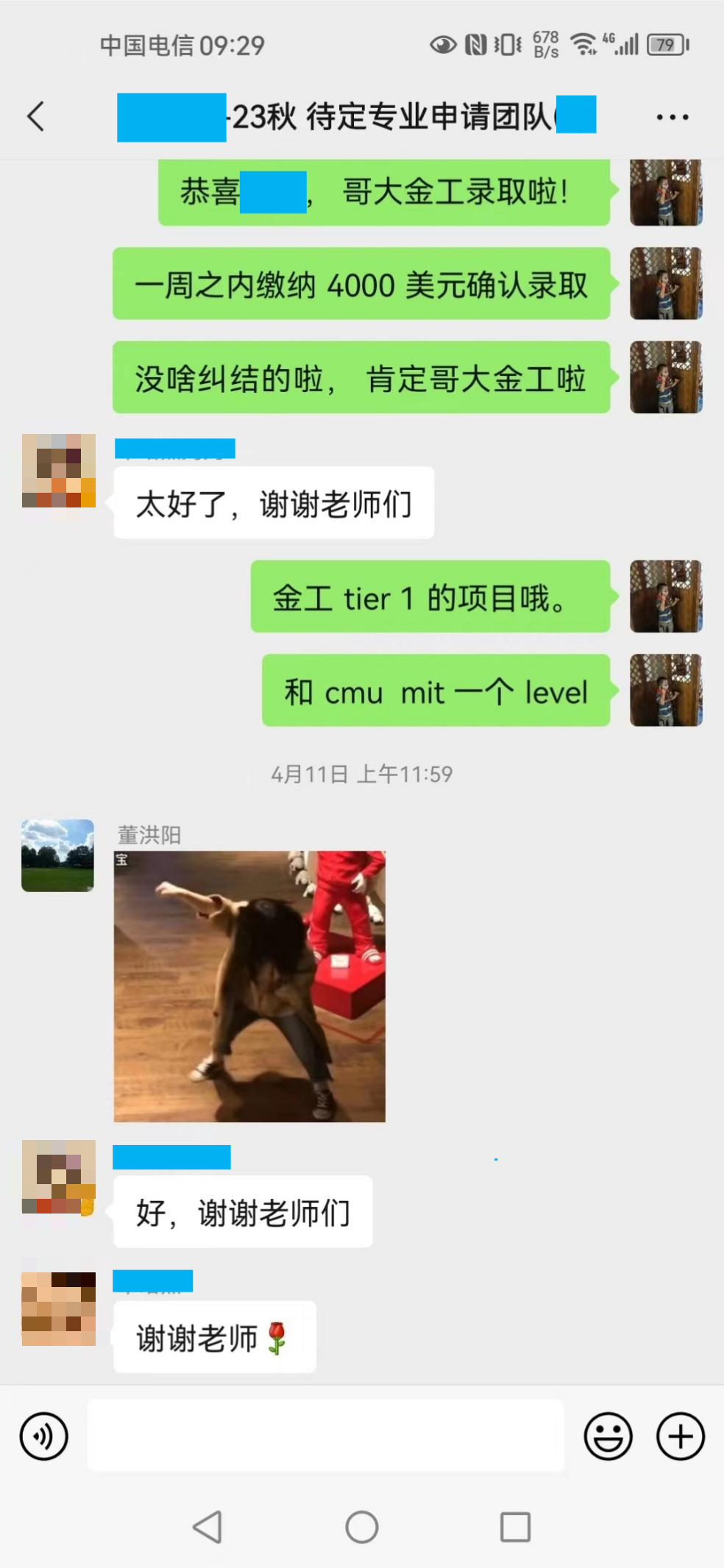724x1568 pixels.
Task: Go back to the chat list
Action: pyautogui.click(x=36, y=116)
